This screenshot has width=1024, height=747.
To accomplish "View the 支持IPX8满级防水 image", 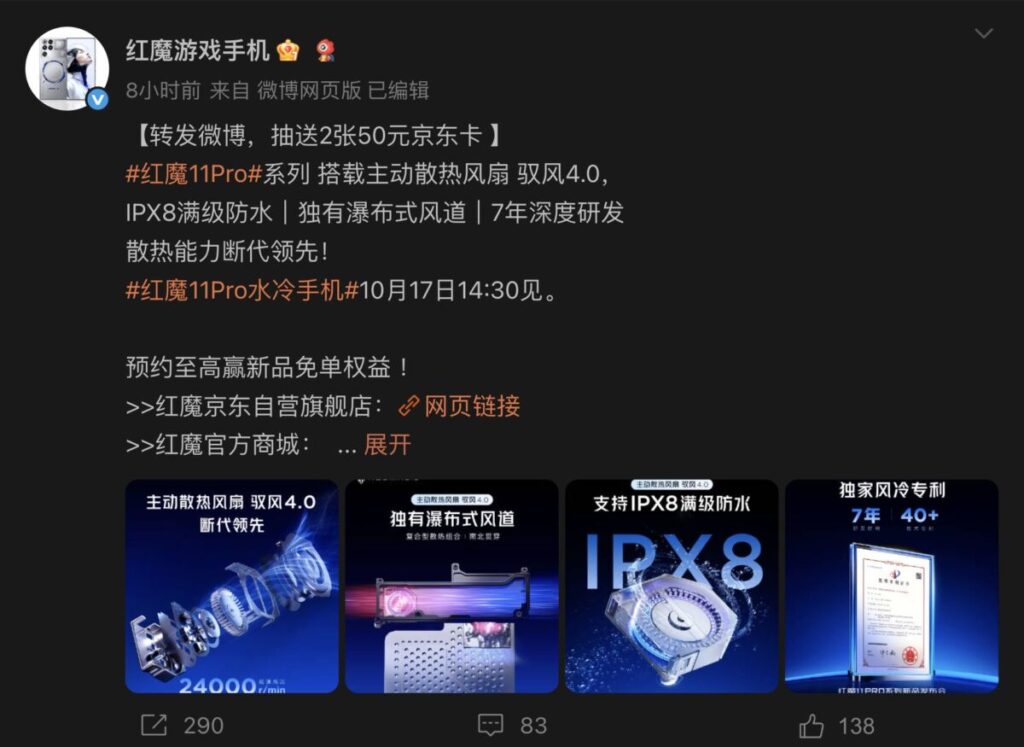I will tap(671, 587).
